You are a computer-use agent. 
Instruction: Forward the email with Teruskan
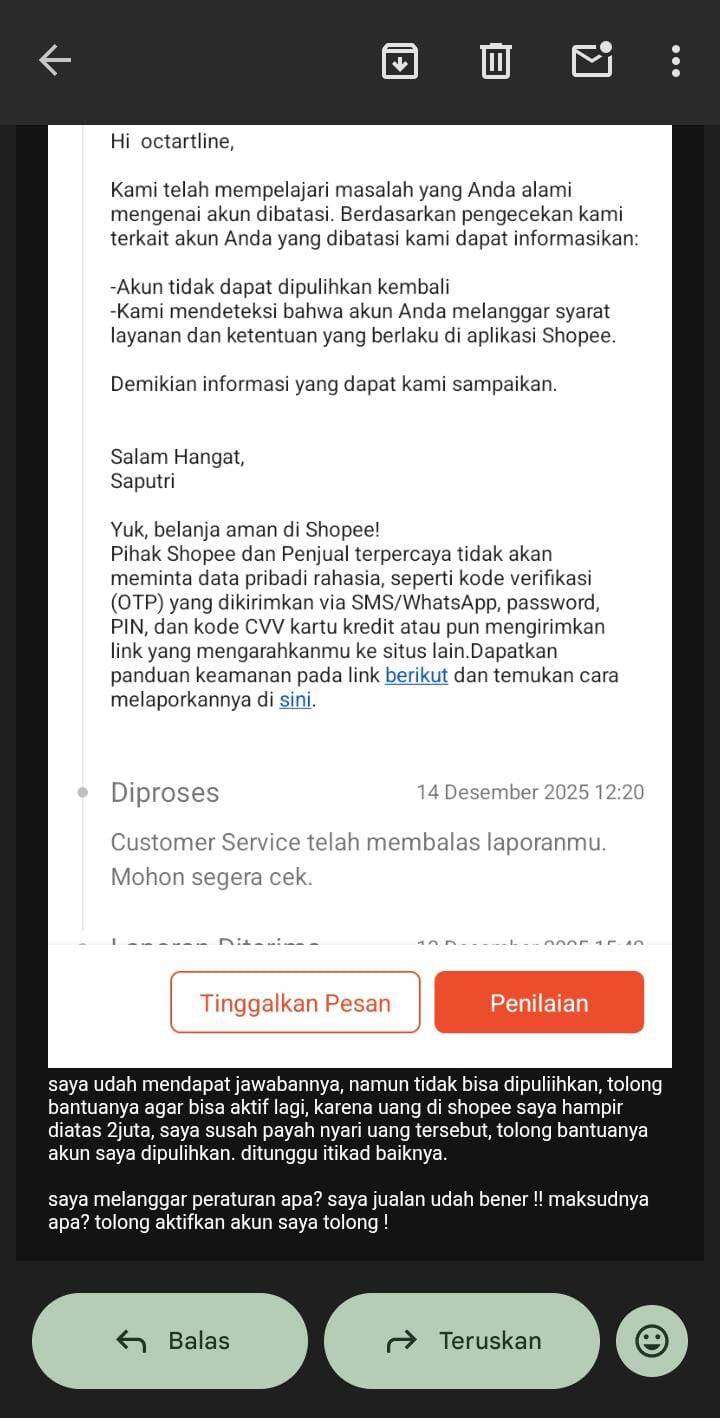[462, 1341]
